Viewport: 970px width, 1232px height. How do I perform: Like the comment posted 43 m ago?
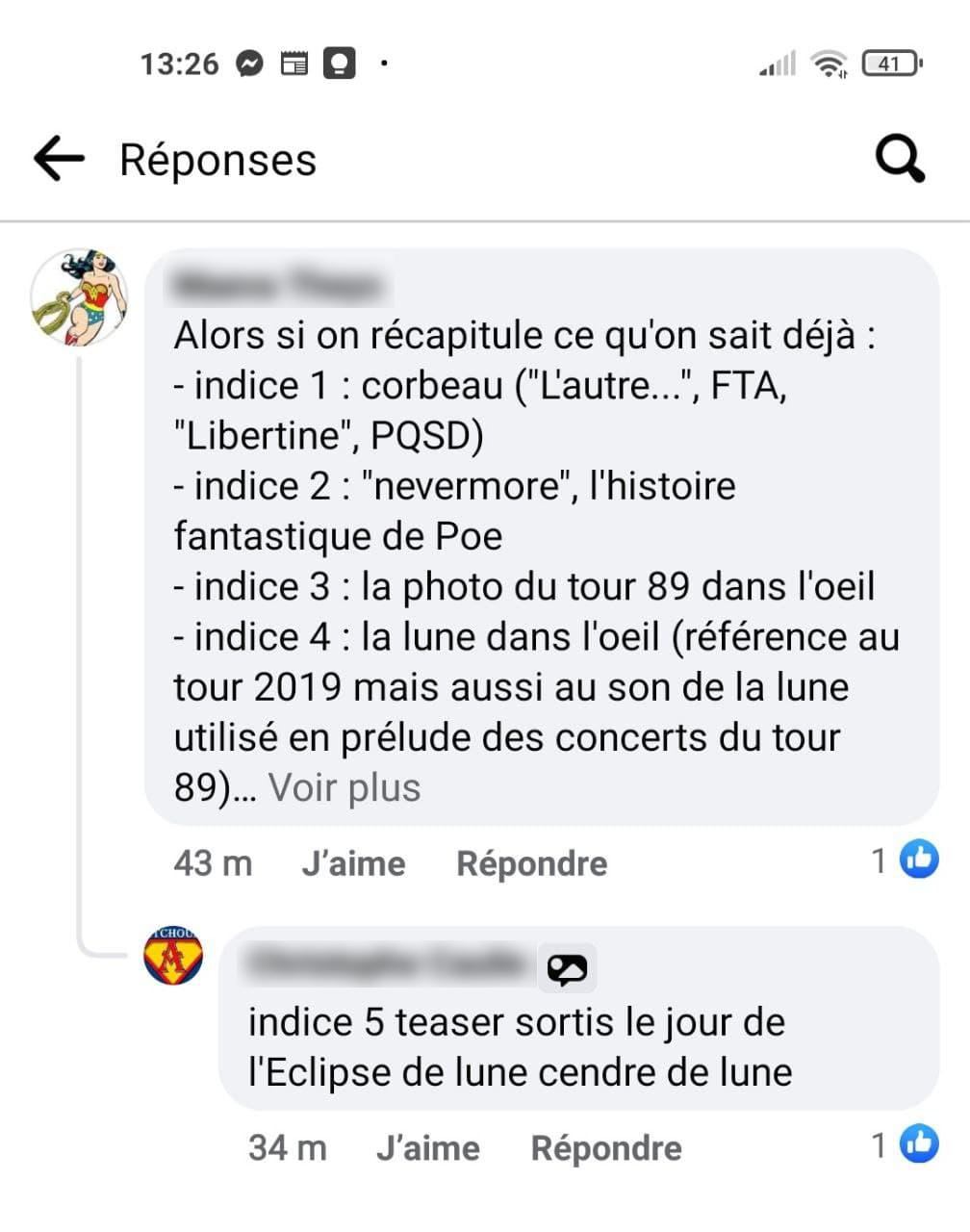(353, 863)
